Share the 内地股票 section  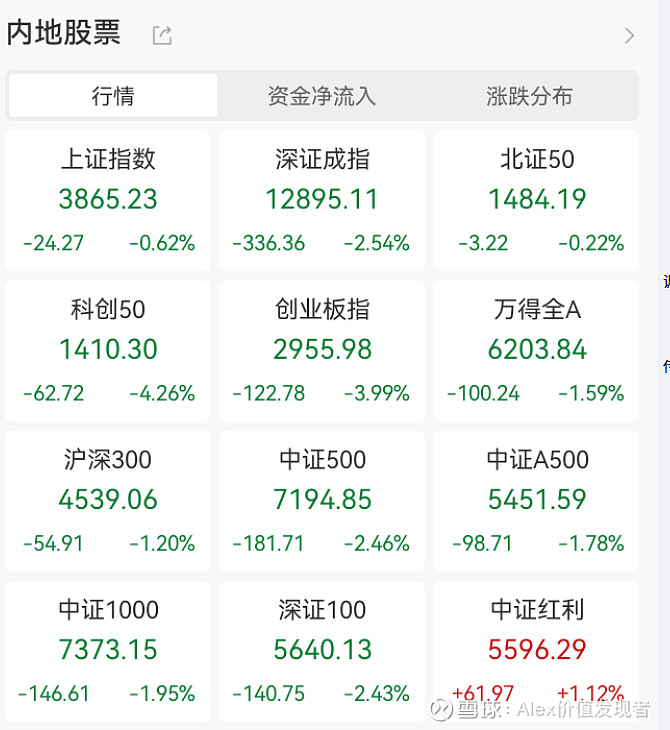pyautogui.click(x=162, y=36)
